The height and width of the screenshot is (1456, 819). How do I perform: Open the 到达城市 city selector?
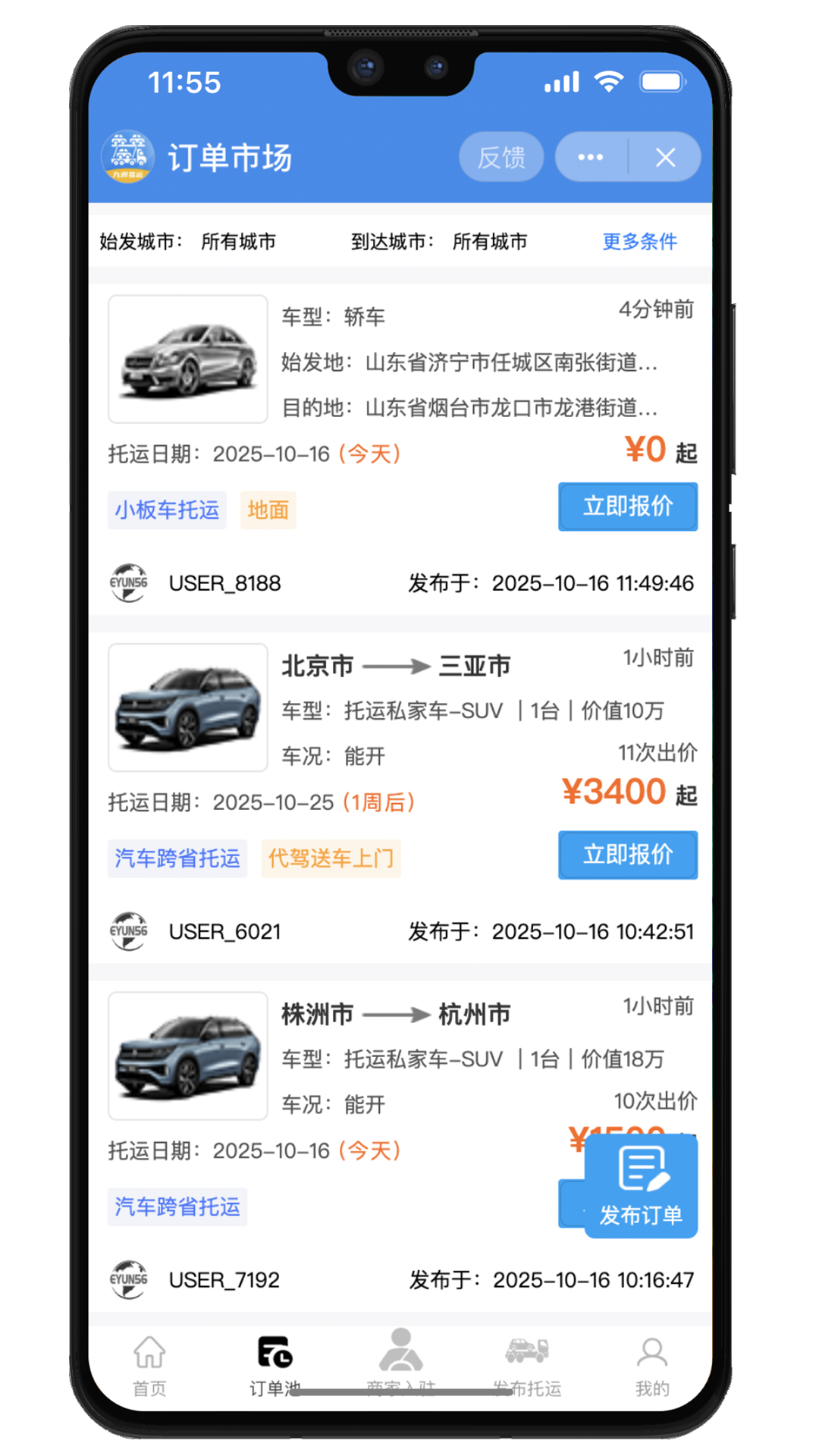click(440, 241)
